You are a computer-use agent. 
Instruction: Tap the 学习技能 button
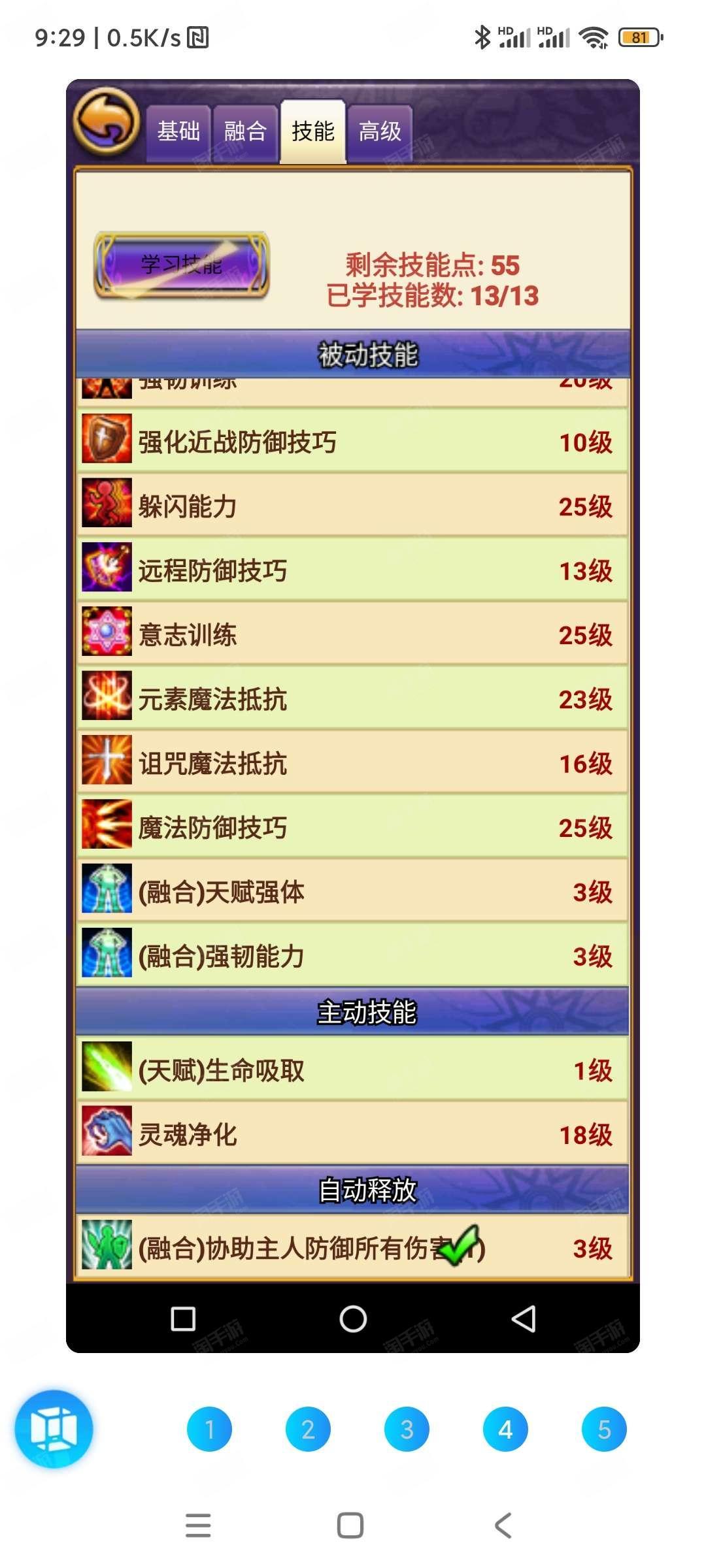pos(182,265)
